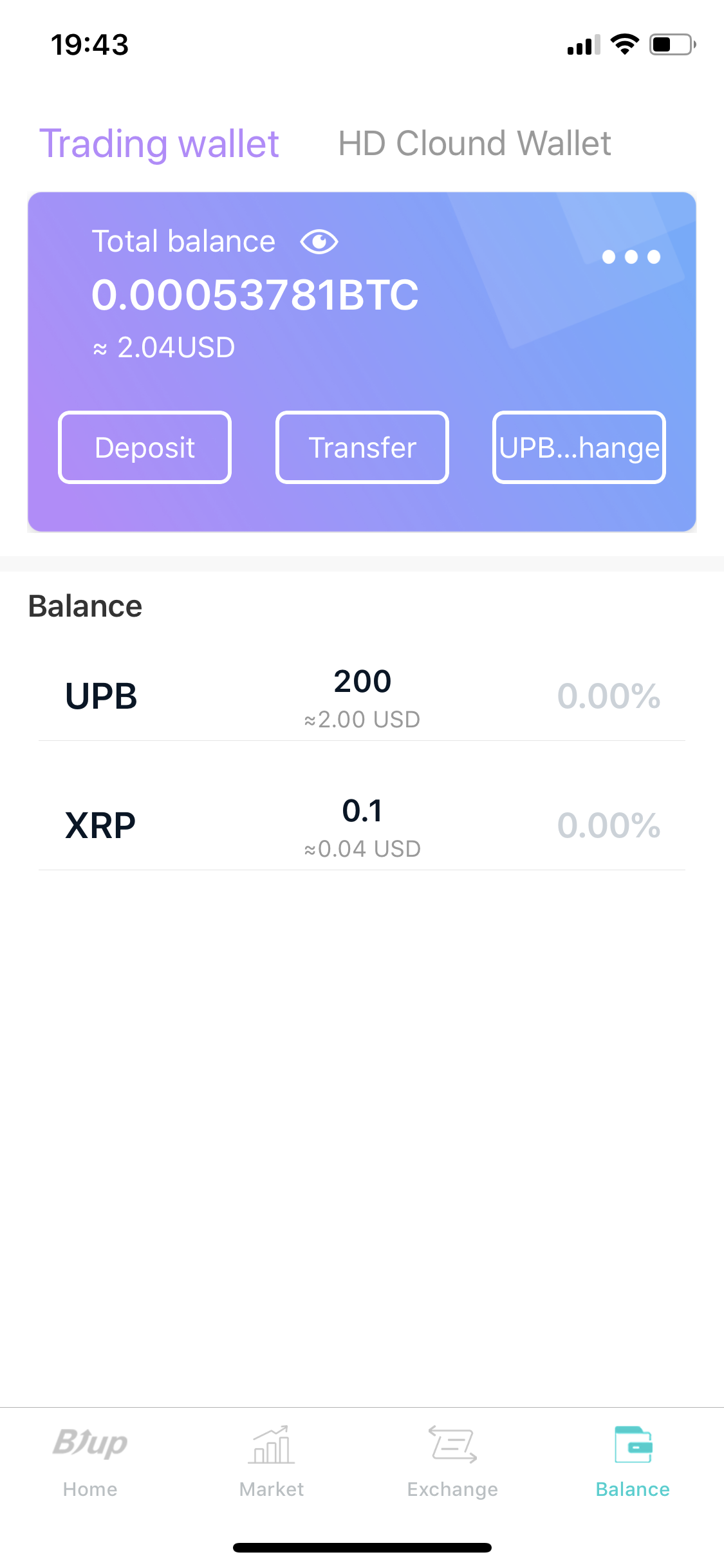724x1568 pixels.
Task: View XRP balance details
Action: coord(362,826)
